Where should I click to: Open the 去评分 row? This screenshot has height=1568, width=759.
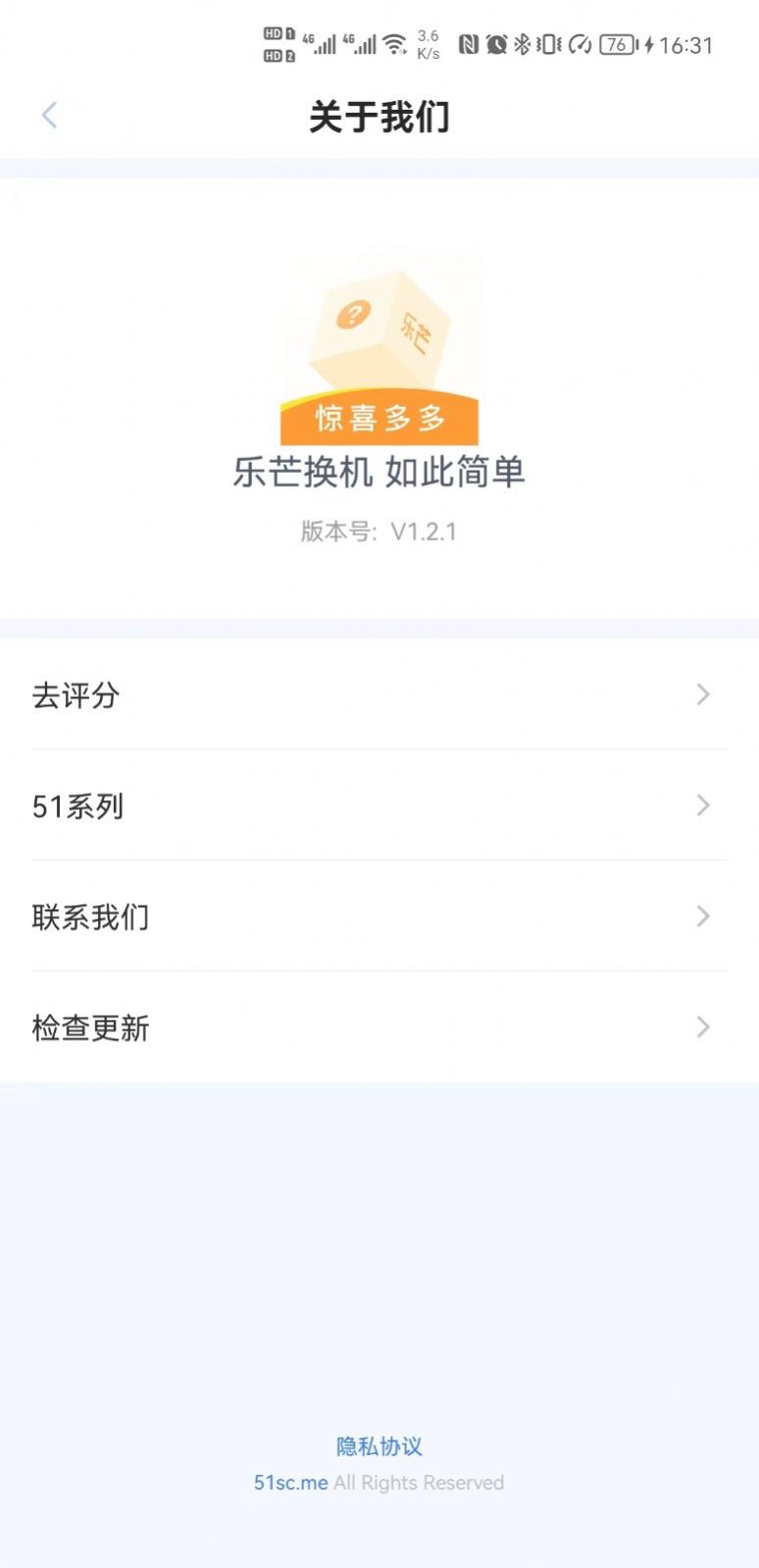(x=379, y=695)
